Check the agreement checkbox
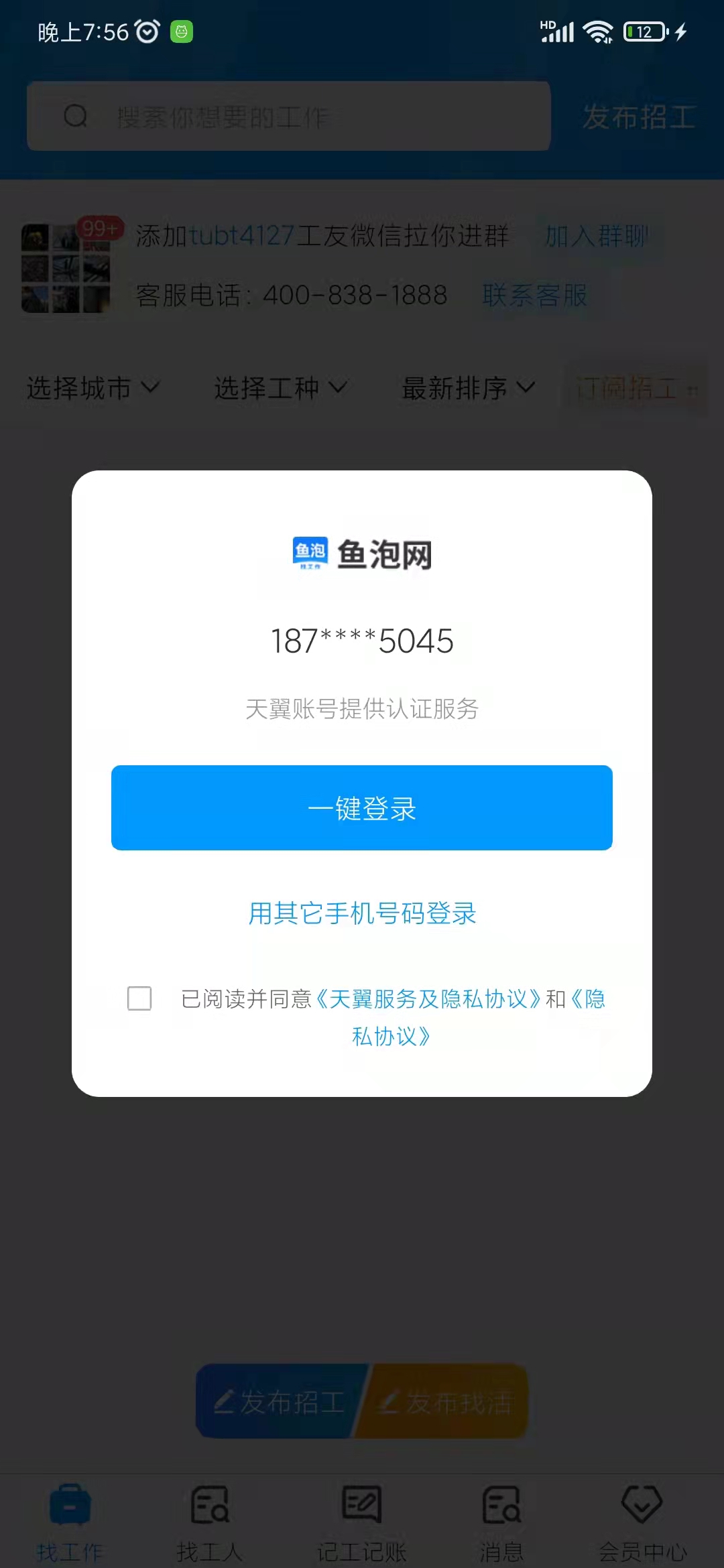Viewport: 724px width, 1568px height. pyautogui.click(x=139, y=998)
